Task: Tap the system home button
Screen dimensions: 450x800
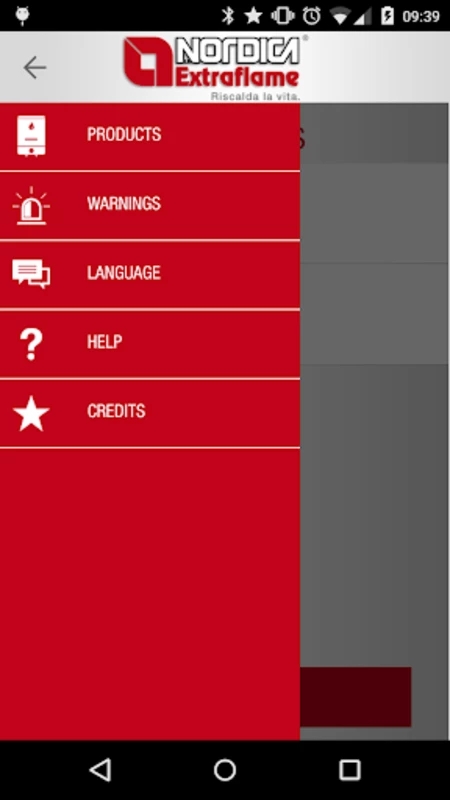Action: (225, 769)
